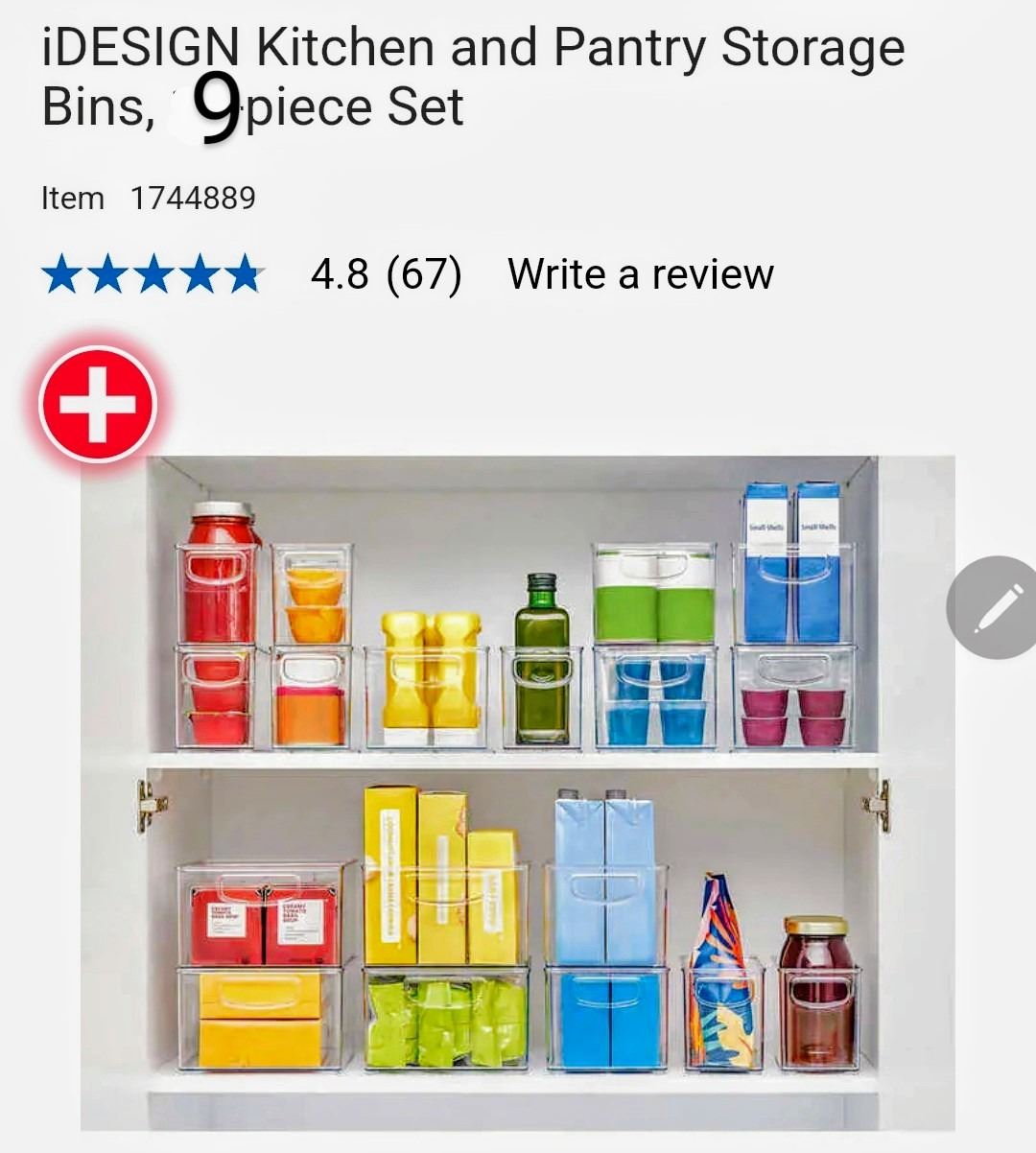This screenshot has width=1036, height=1153.
Task: Tap the red plus icon
Action: pos(98,404)
